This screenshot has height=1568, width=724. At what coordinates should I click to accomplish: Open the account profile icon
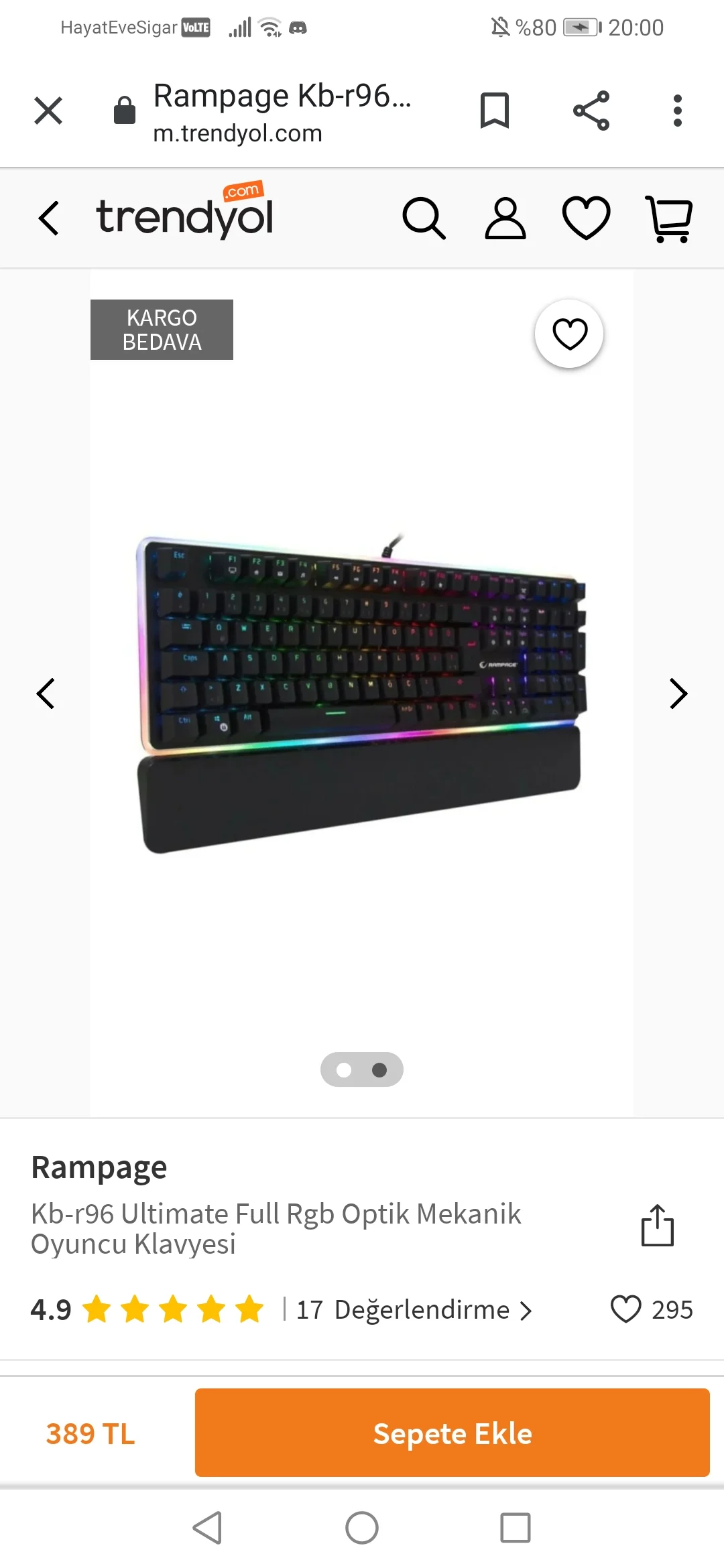pyautogui.click(x=505, y=218)
